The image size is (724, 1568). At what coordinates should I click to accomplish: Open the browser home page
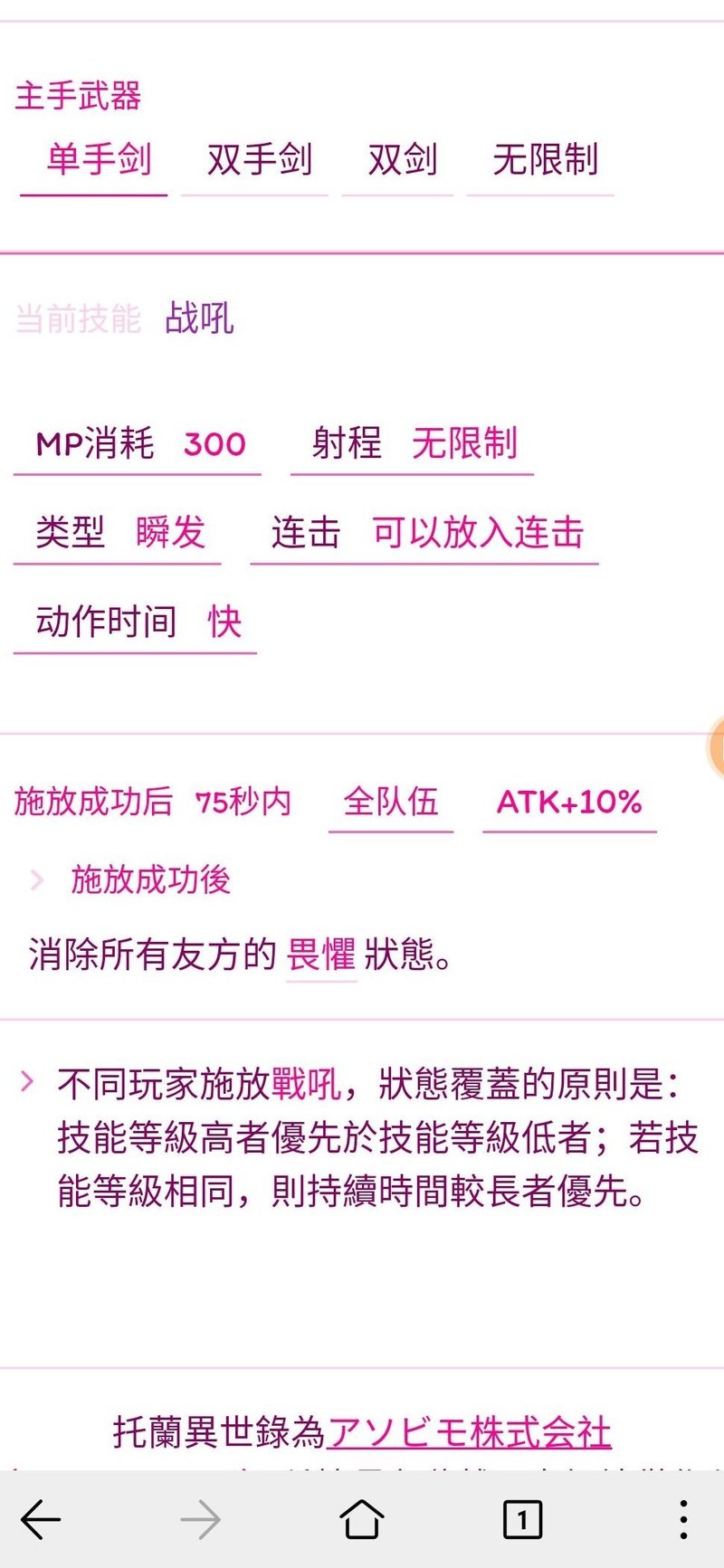[362, 1519]
